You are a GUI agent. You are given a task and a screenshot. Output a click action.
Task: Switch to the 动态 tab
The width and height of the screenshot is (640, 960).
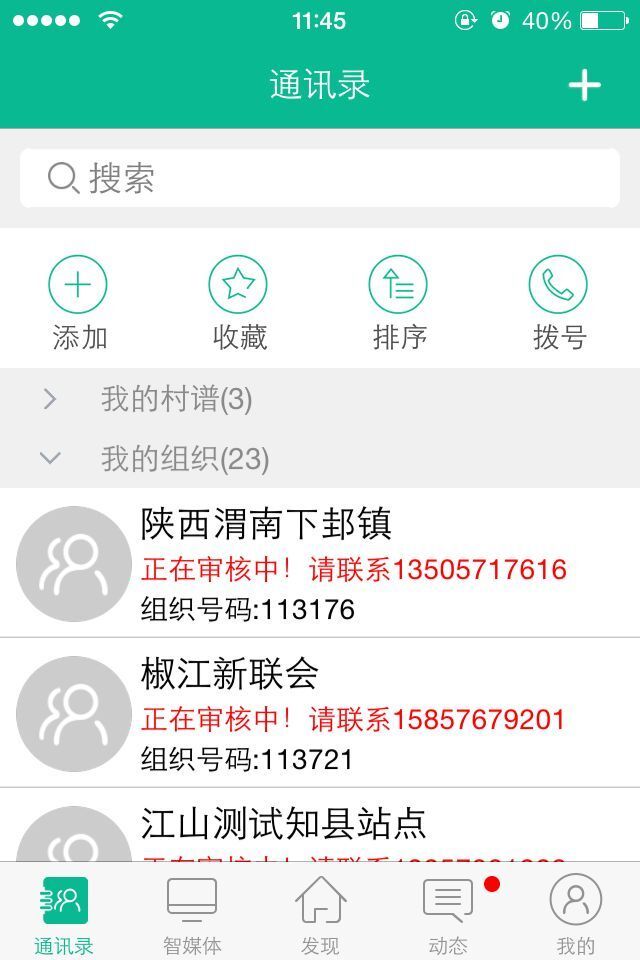click(x=448, y=914)
